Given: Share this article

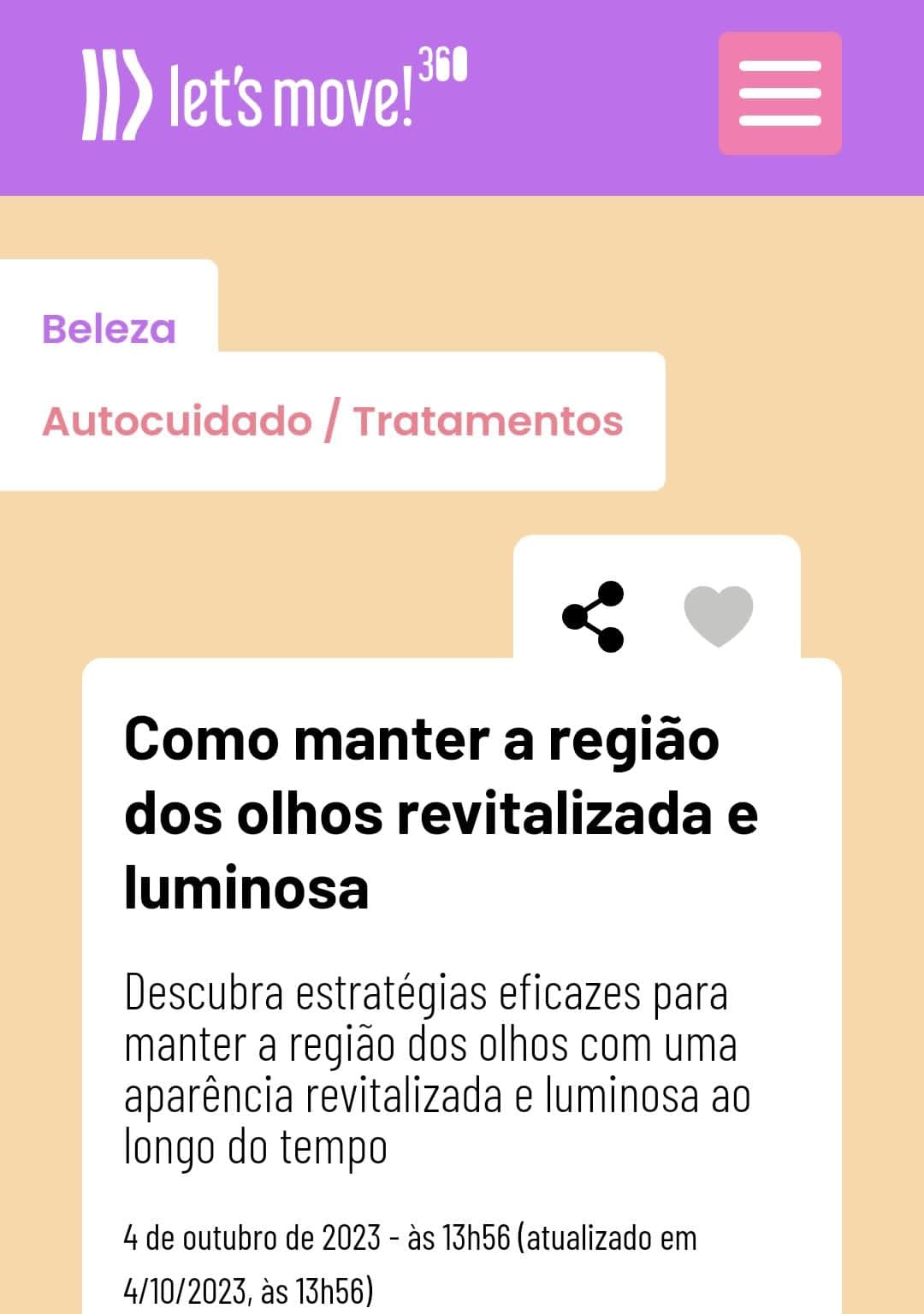Looking at the screenshot, I should (x=593, y=616).
